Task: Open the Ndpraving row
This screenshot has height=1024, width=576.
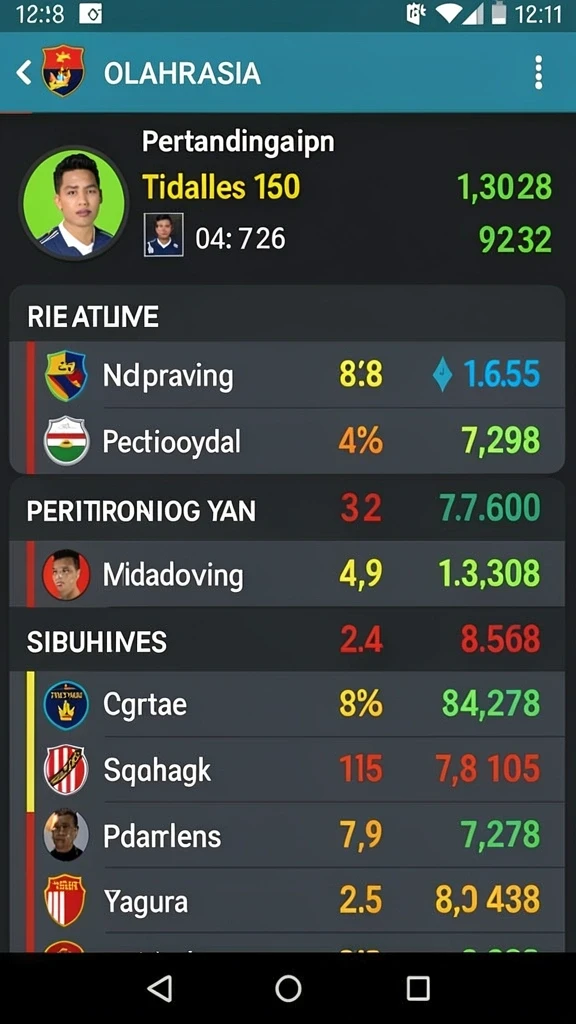Action: point(287,376)
